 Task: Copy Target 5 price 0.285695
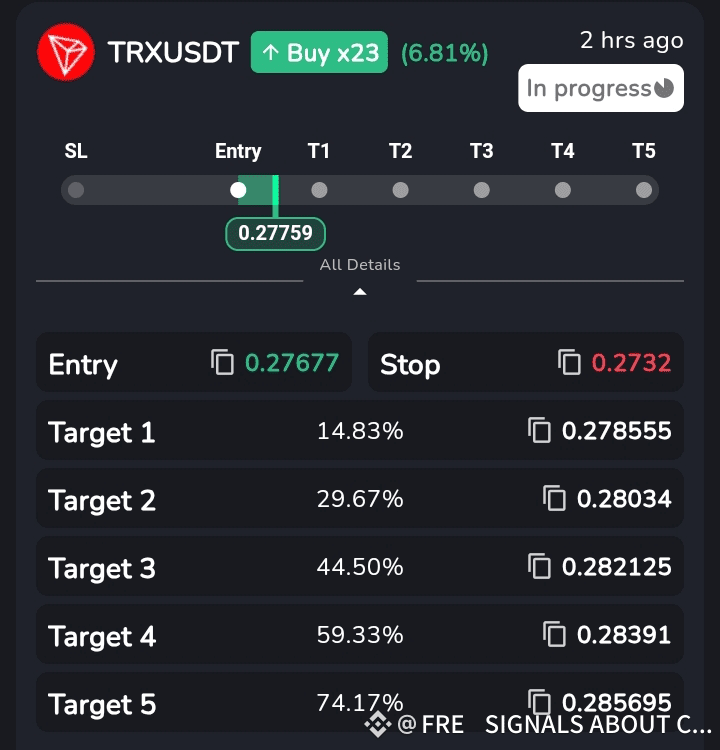(x=539, y=701)
